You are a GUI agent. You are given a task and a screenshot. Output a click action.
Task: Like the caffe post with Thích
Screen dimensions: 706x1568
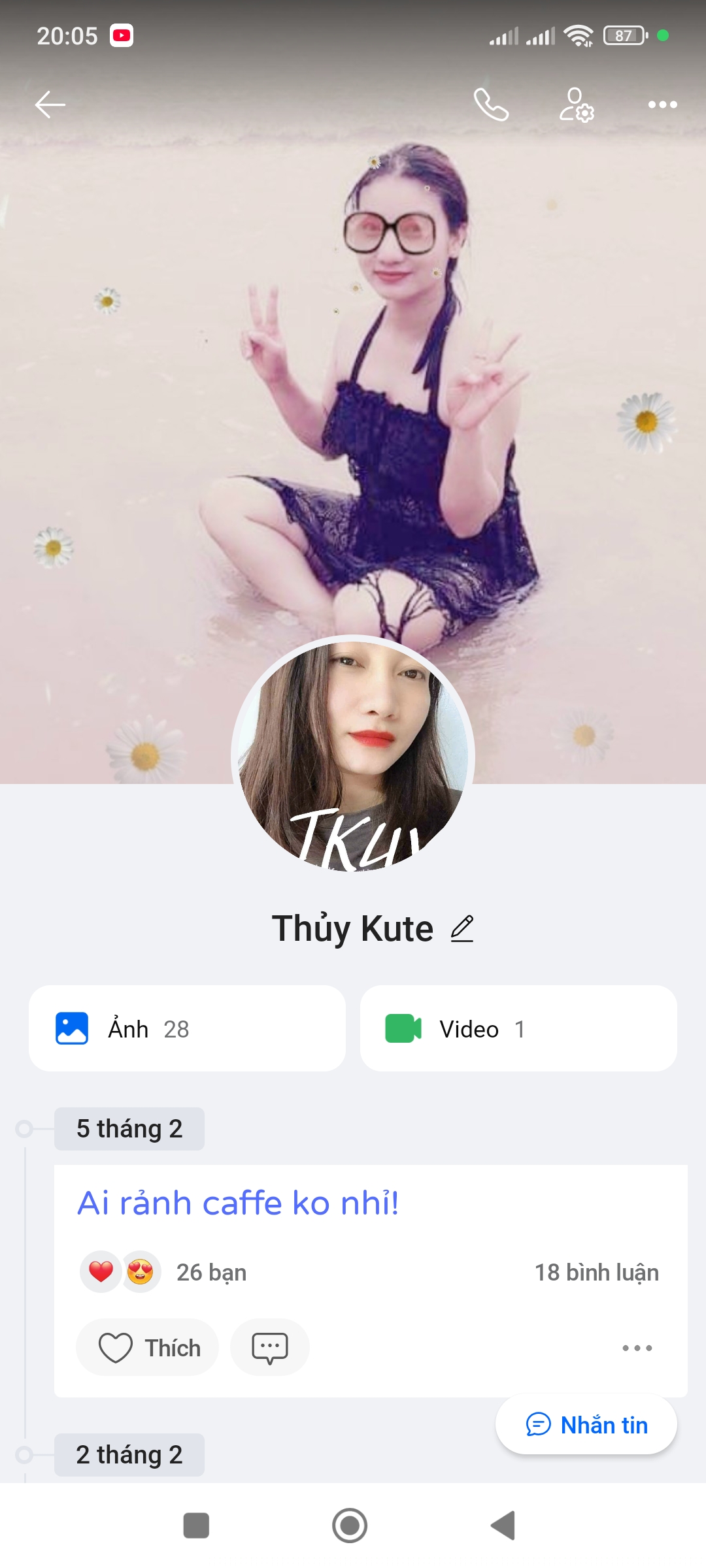pyautogui.click(x=148, y=1347)
